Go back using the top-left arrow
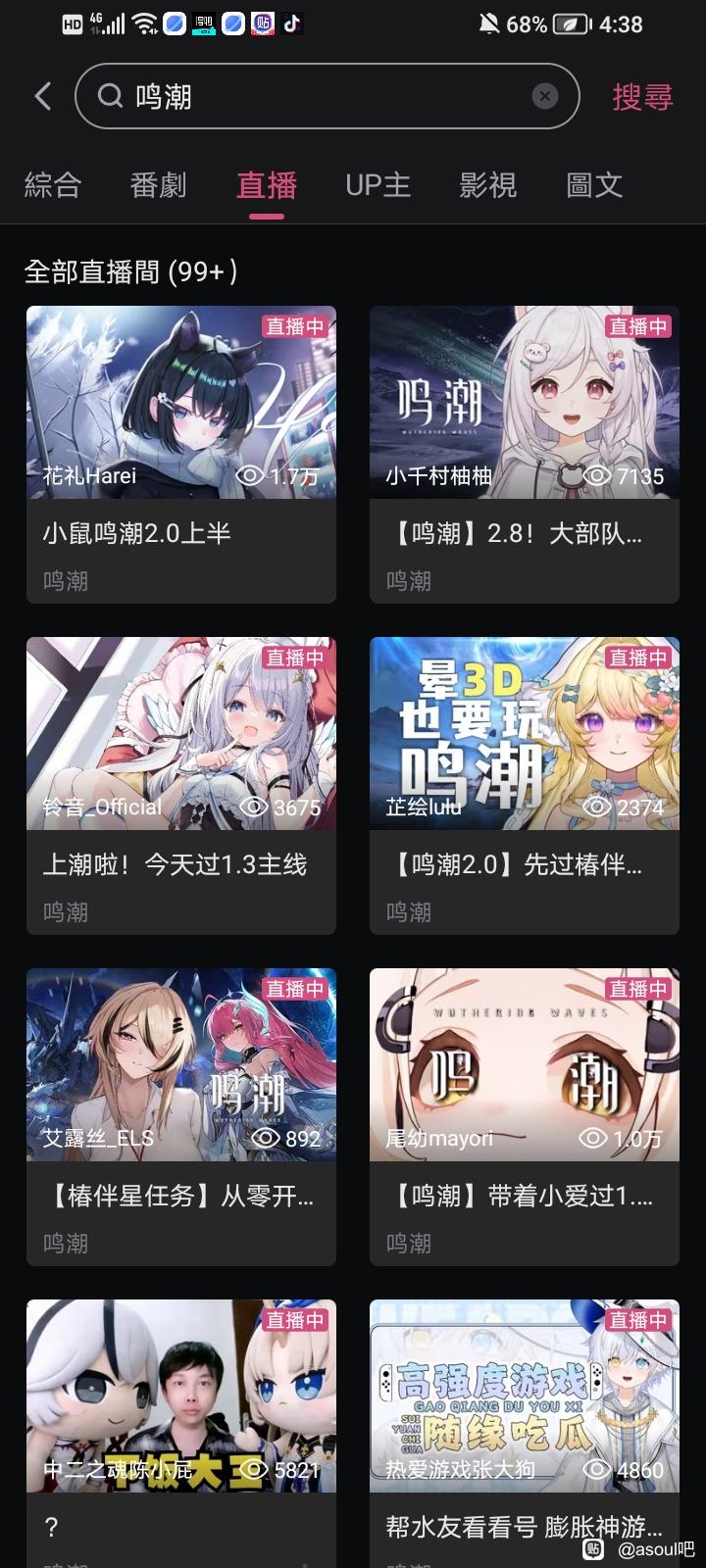 (42, 96)
